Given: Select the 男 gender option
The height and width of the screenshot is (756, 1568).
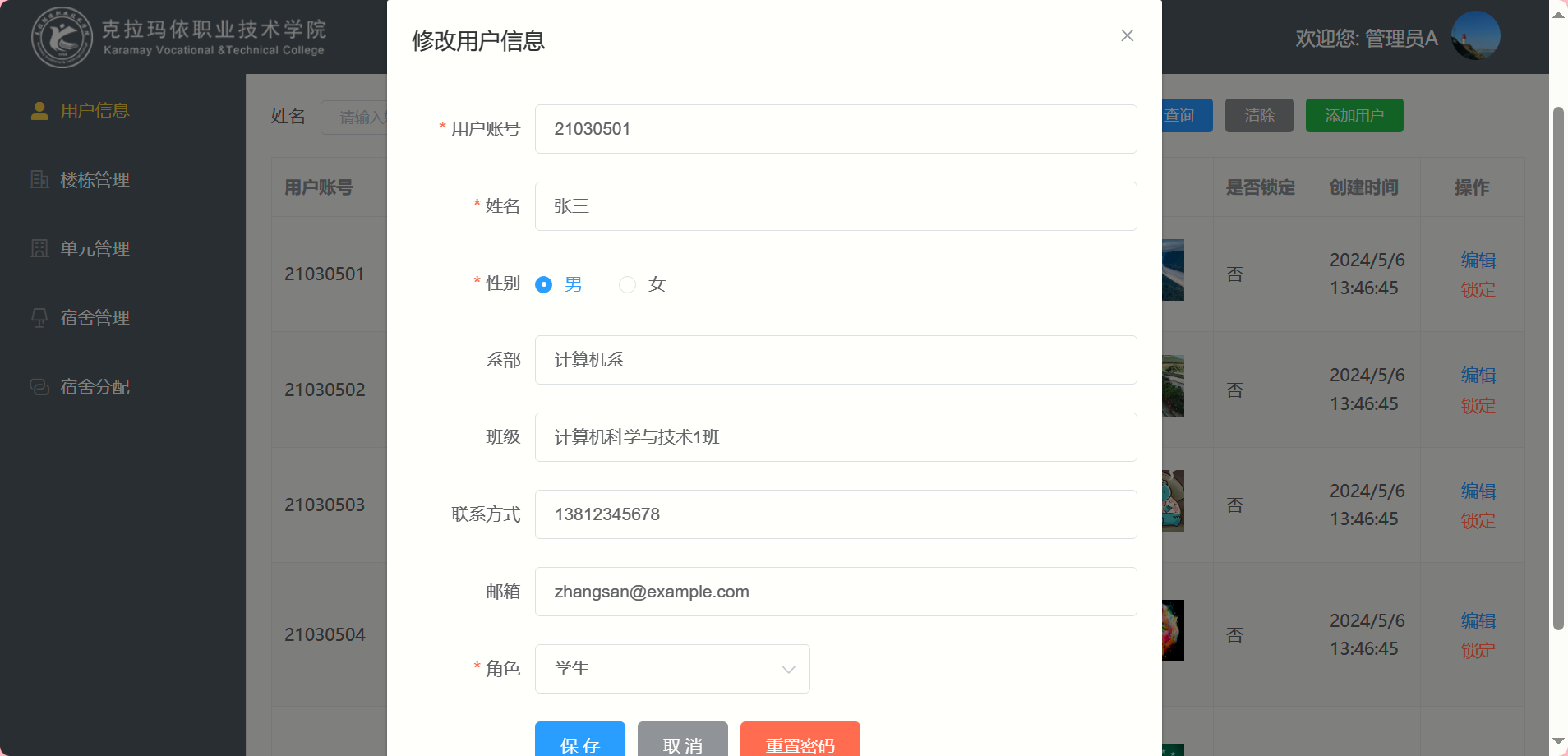Looking at the screenshot, I should pyautogui.click(x=544, y=284).
